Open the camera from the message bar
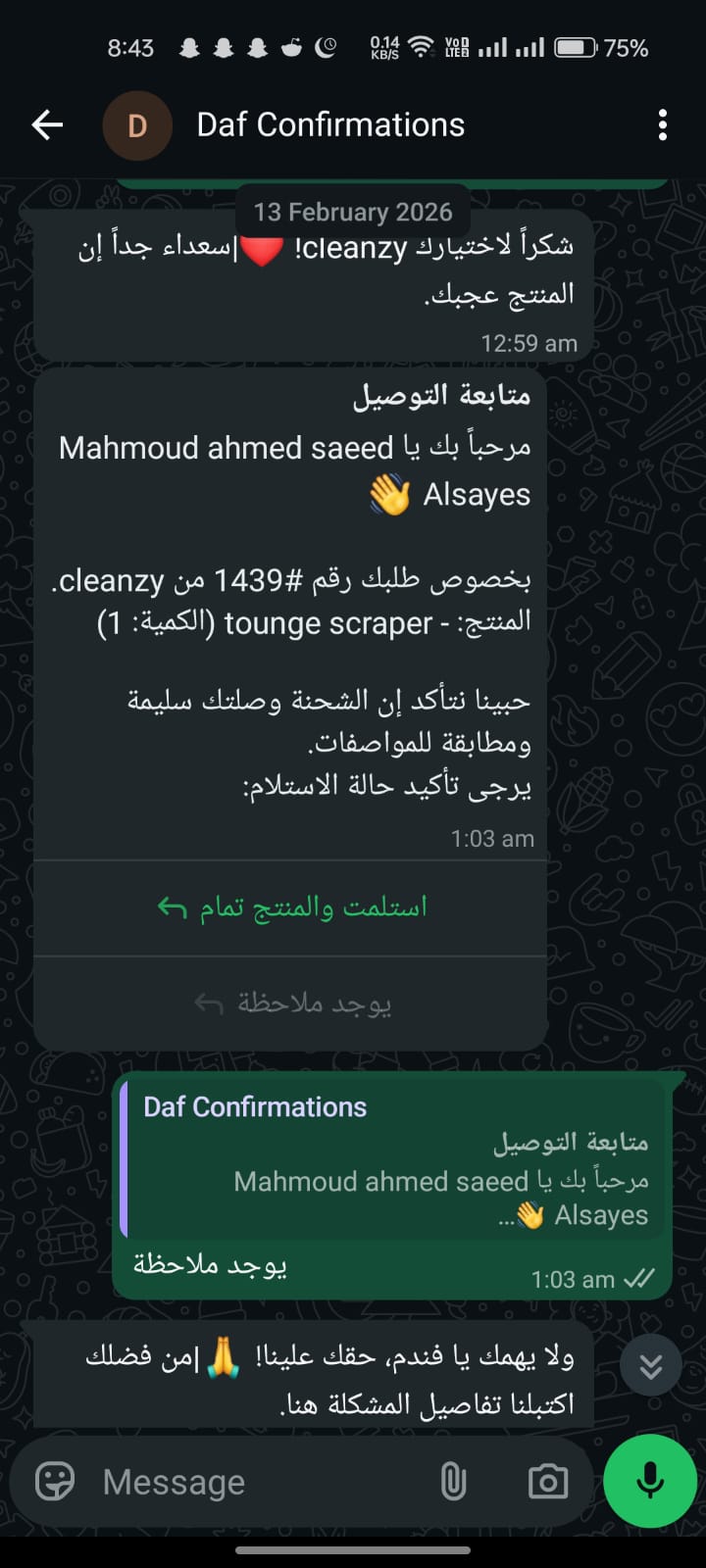Image resolution: width=706 pixels, height=1568 pixels. pyautogui.click(x=547, y=1482)
